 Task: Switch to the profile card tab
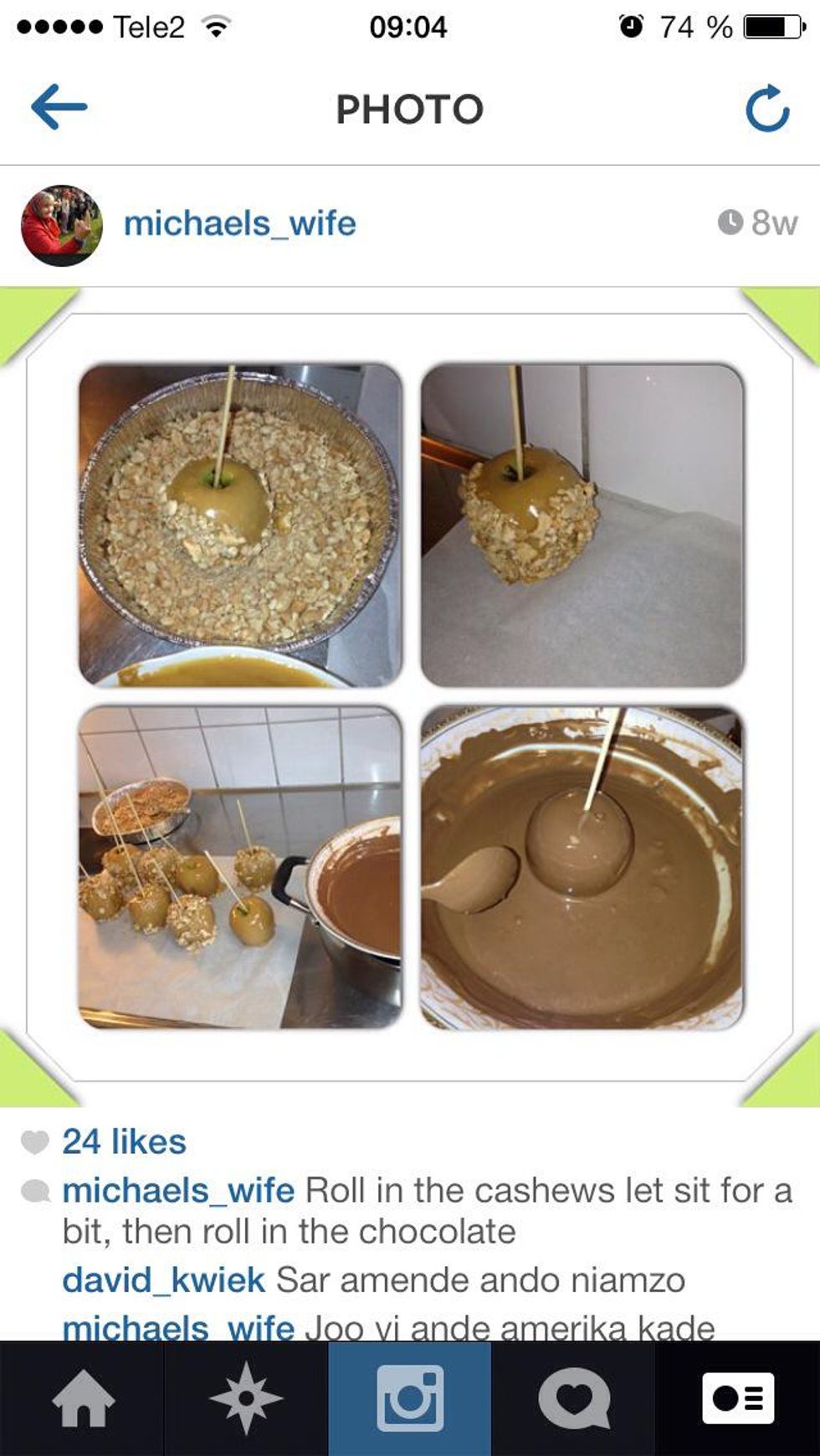pos(737,1399)
